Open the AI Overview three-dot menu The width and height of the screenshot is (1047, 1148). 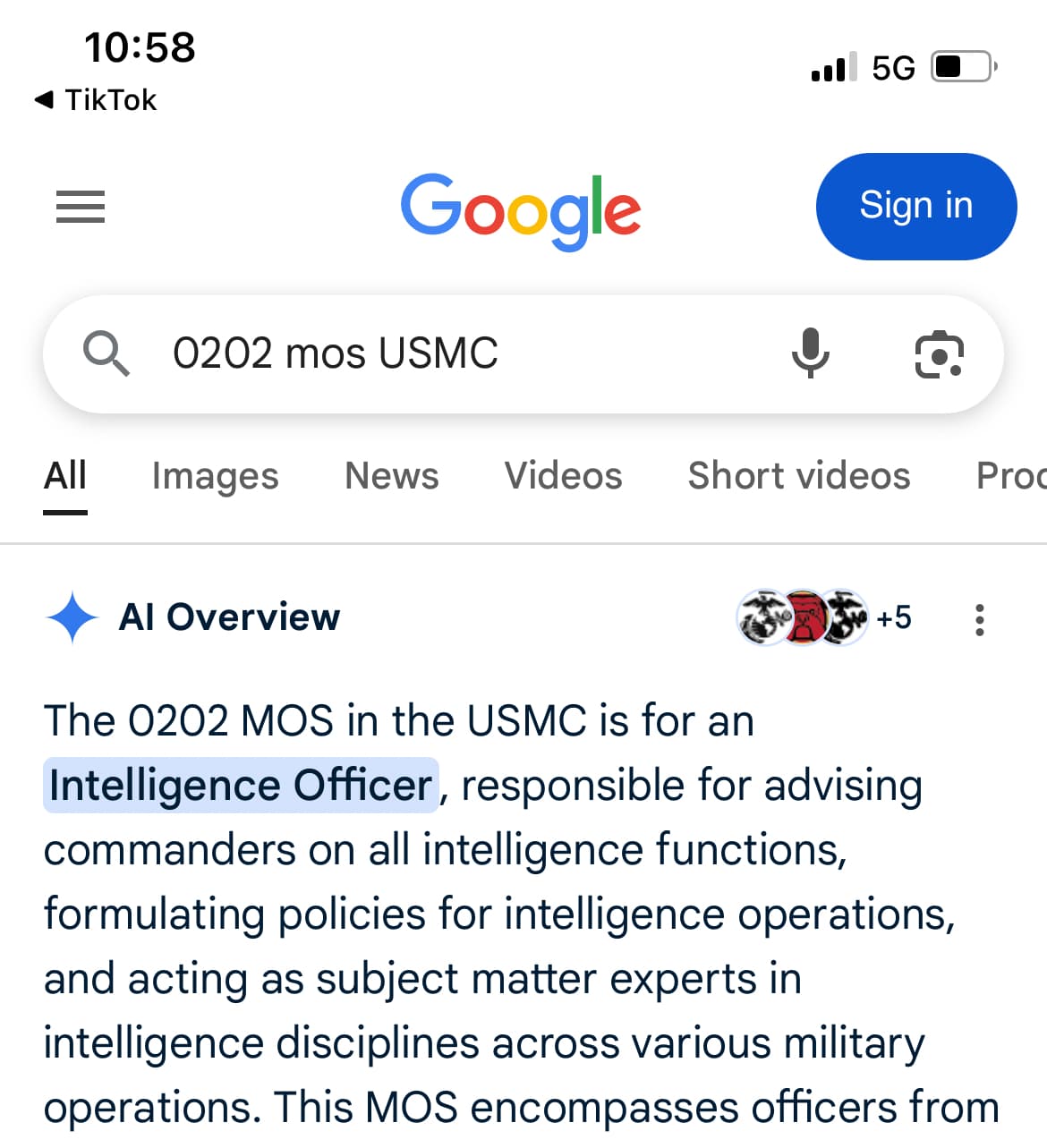[x=980, y=619]
